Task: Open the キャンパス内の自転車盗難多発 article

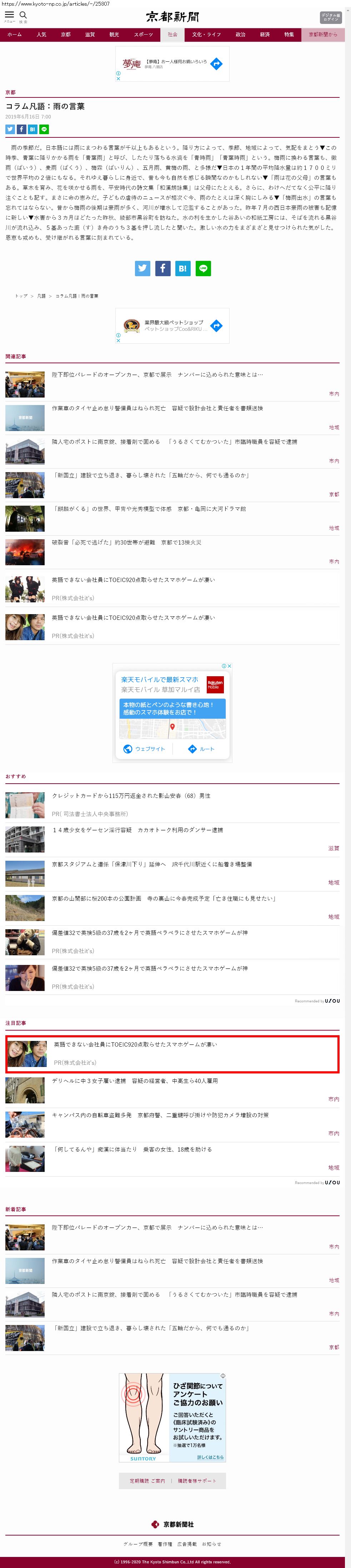Action: [160, 1115]
